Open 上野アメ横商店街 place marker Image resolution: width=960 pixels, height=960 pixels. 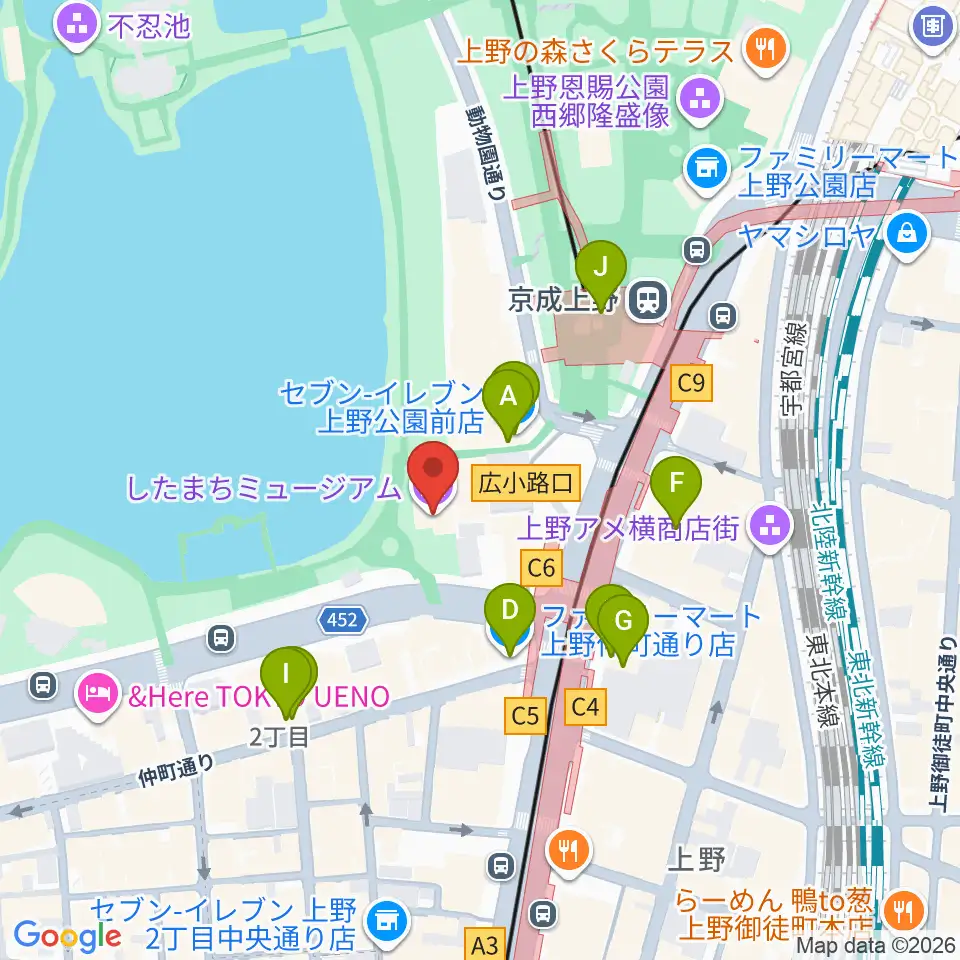coord(770,528)
